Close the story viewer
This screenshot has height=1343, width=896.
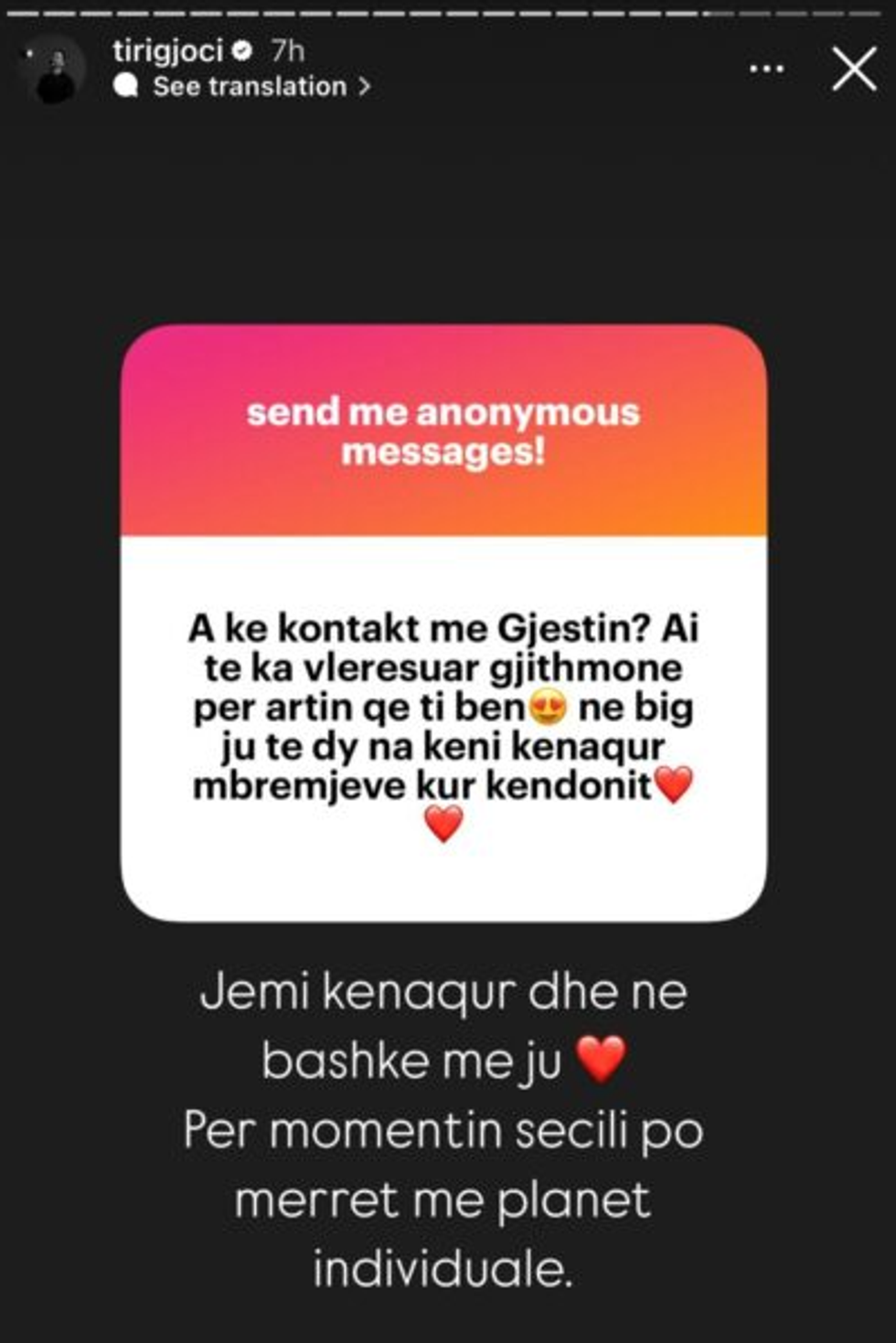pyautogui.click(x=854, y=69)
